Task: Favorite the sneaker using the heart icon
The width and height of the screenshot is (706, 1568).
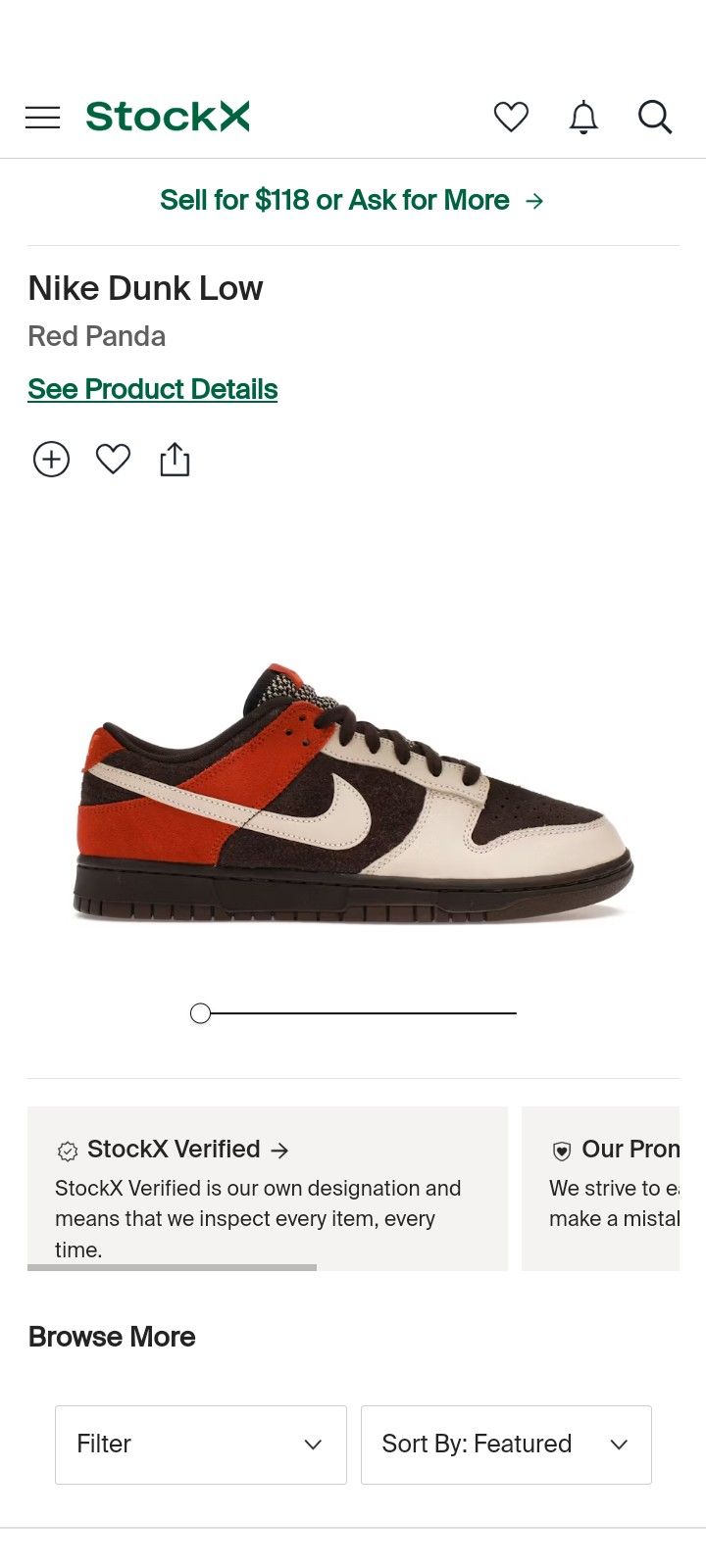Action: (x=113, y=459)
